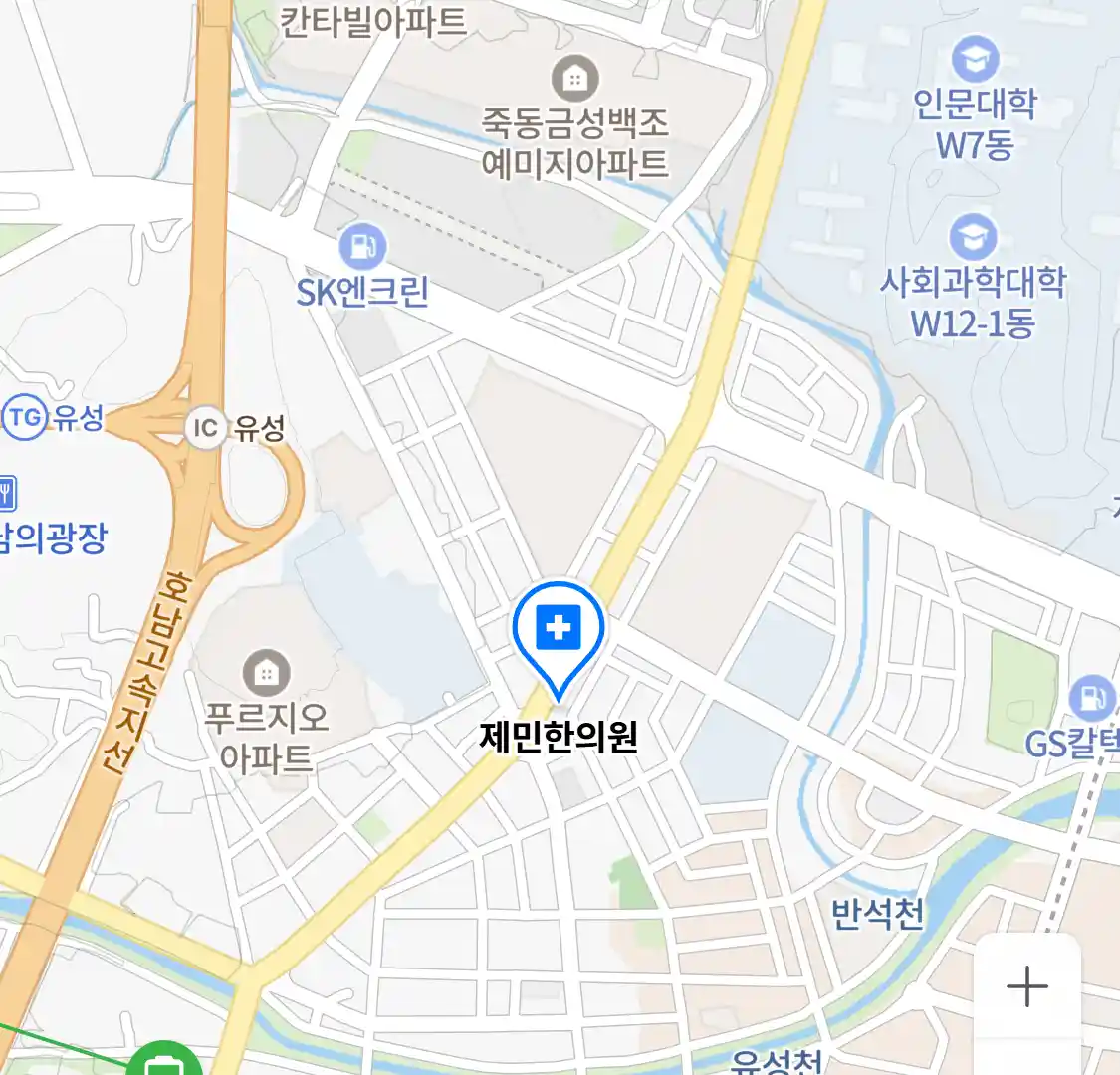Tap the 유성 IC interchange marker
Viewport: 1120px width, 1075px height.
[x=205, y=428]
